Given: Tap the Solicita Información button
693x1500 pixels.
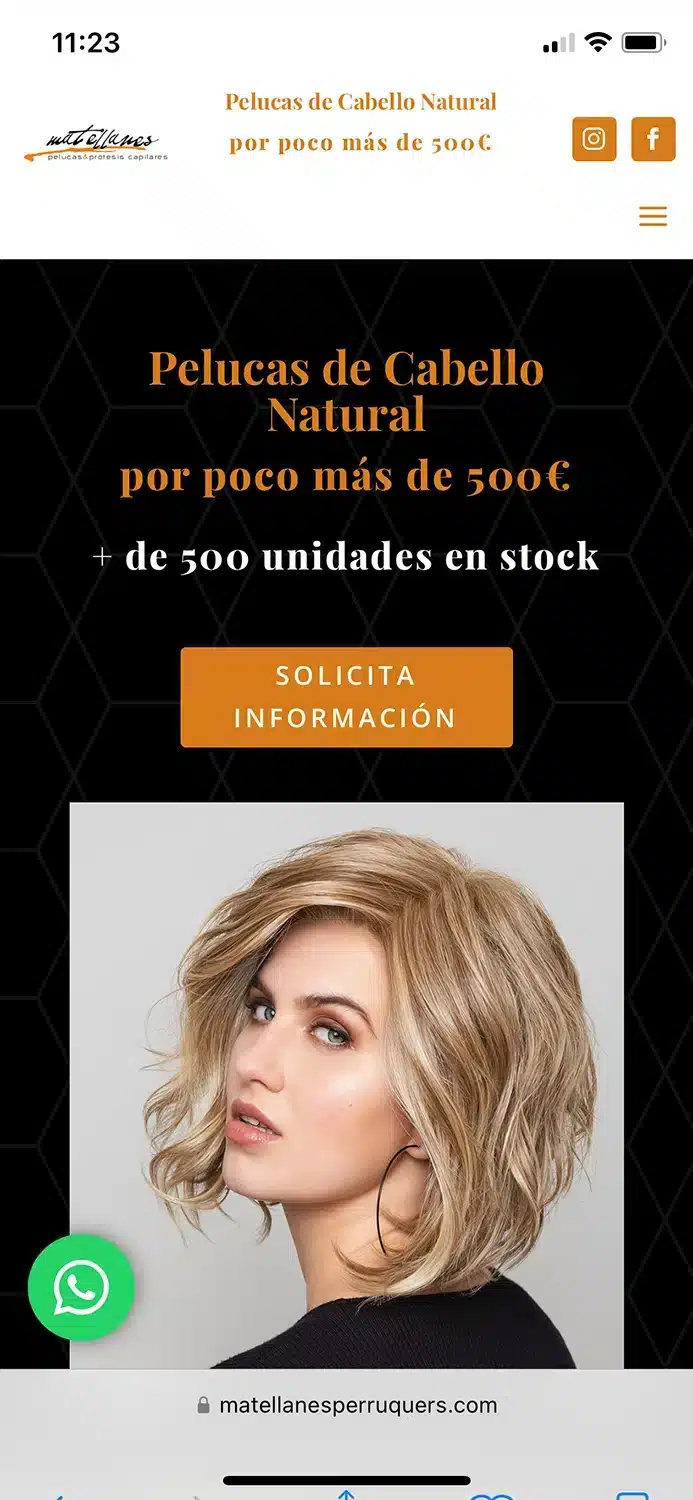Looking at the screenshot, I should point(346,697).
